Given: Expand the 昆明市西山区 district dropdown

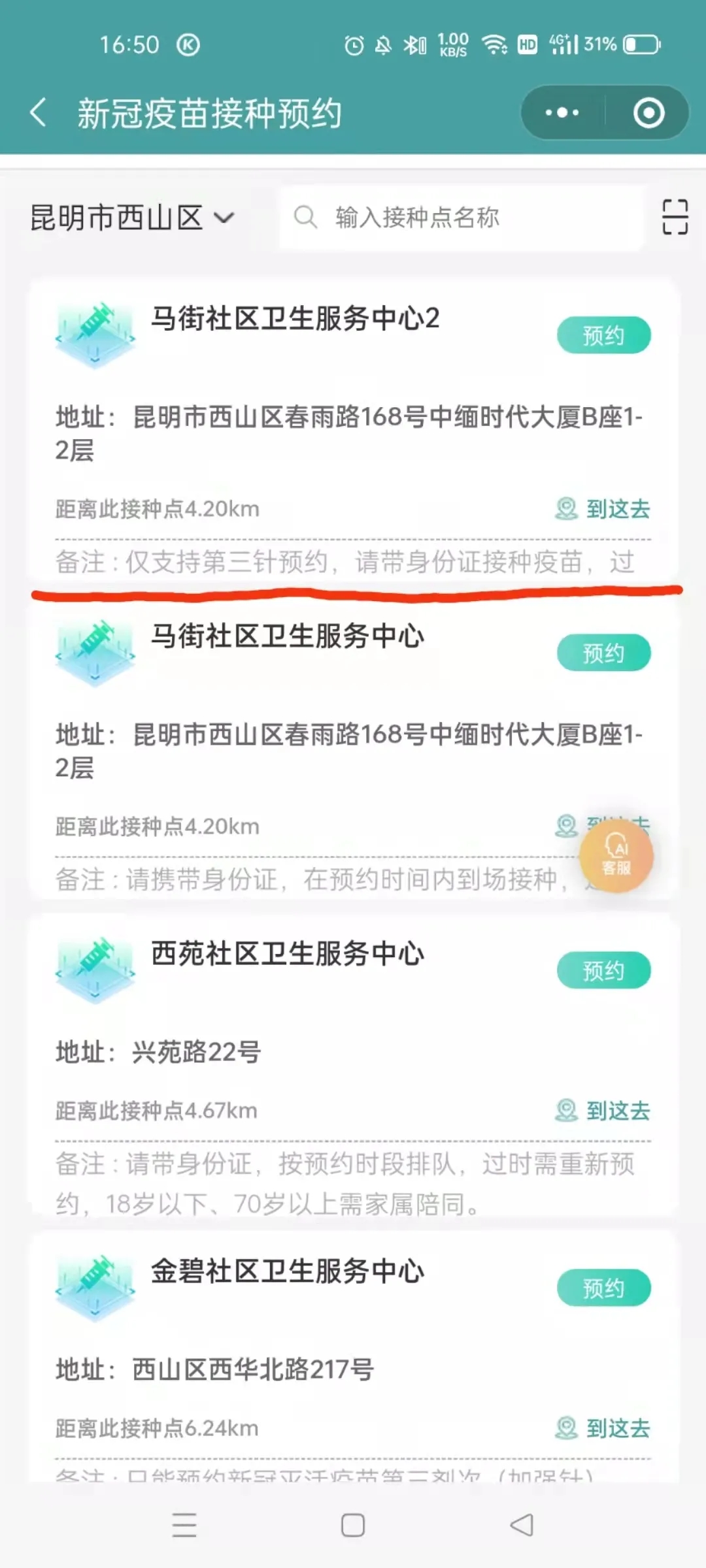Looking at the screenshot, I should 133,218.
